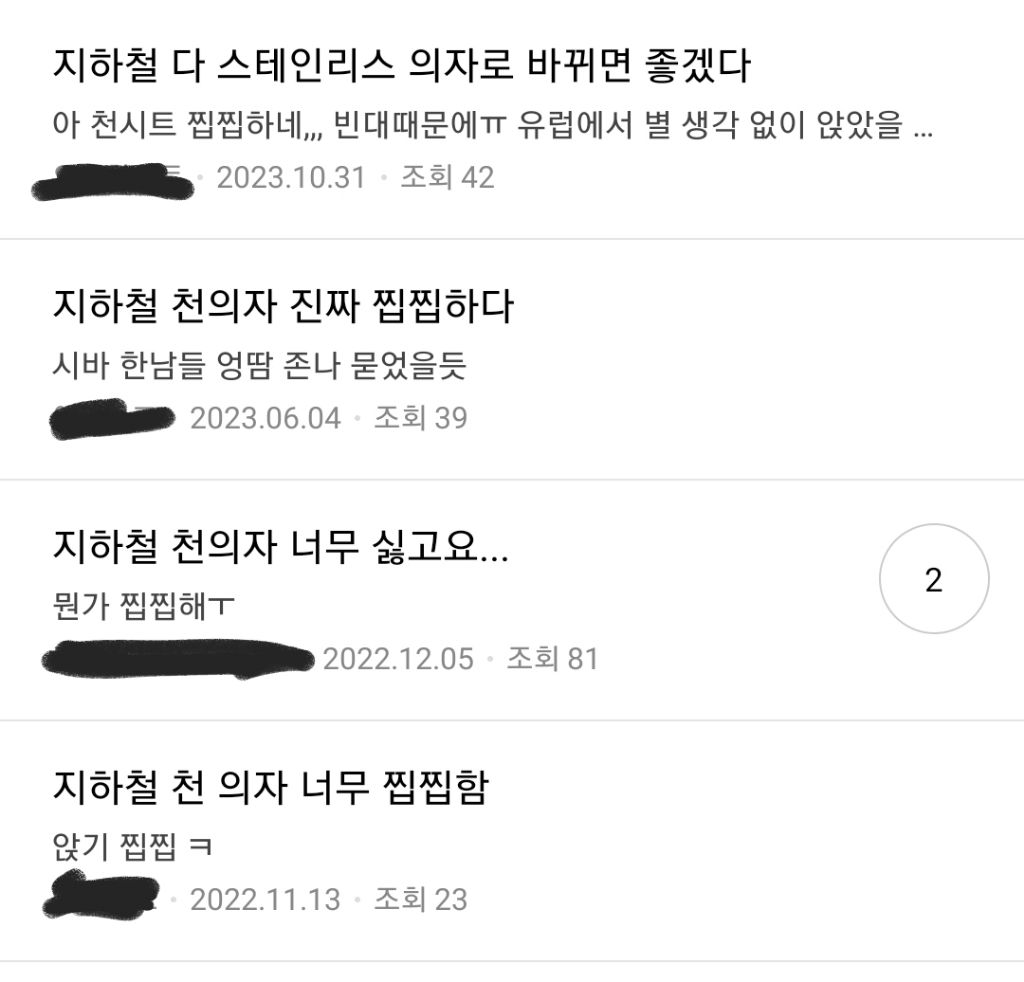The width and height of the screenshot is (1024, 982).
Task: Open the 2-comment bubble on 너무 싫고요 post
Action: coord(934,578)
